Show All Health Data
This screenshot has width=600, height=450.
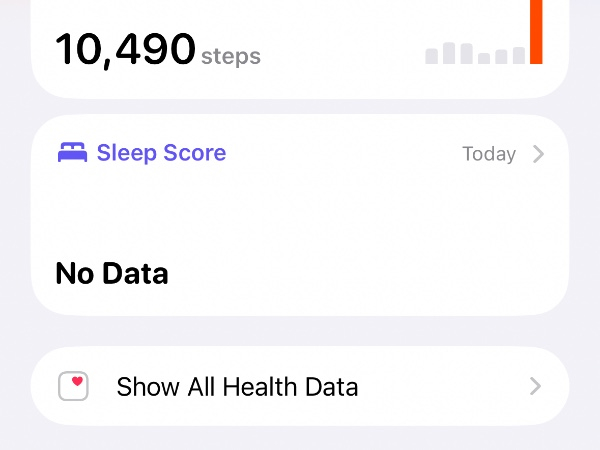(x=300, y=387)
